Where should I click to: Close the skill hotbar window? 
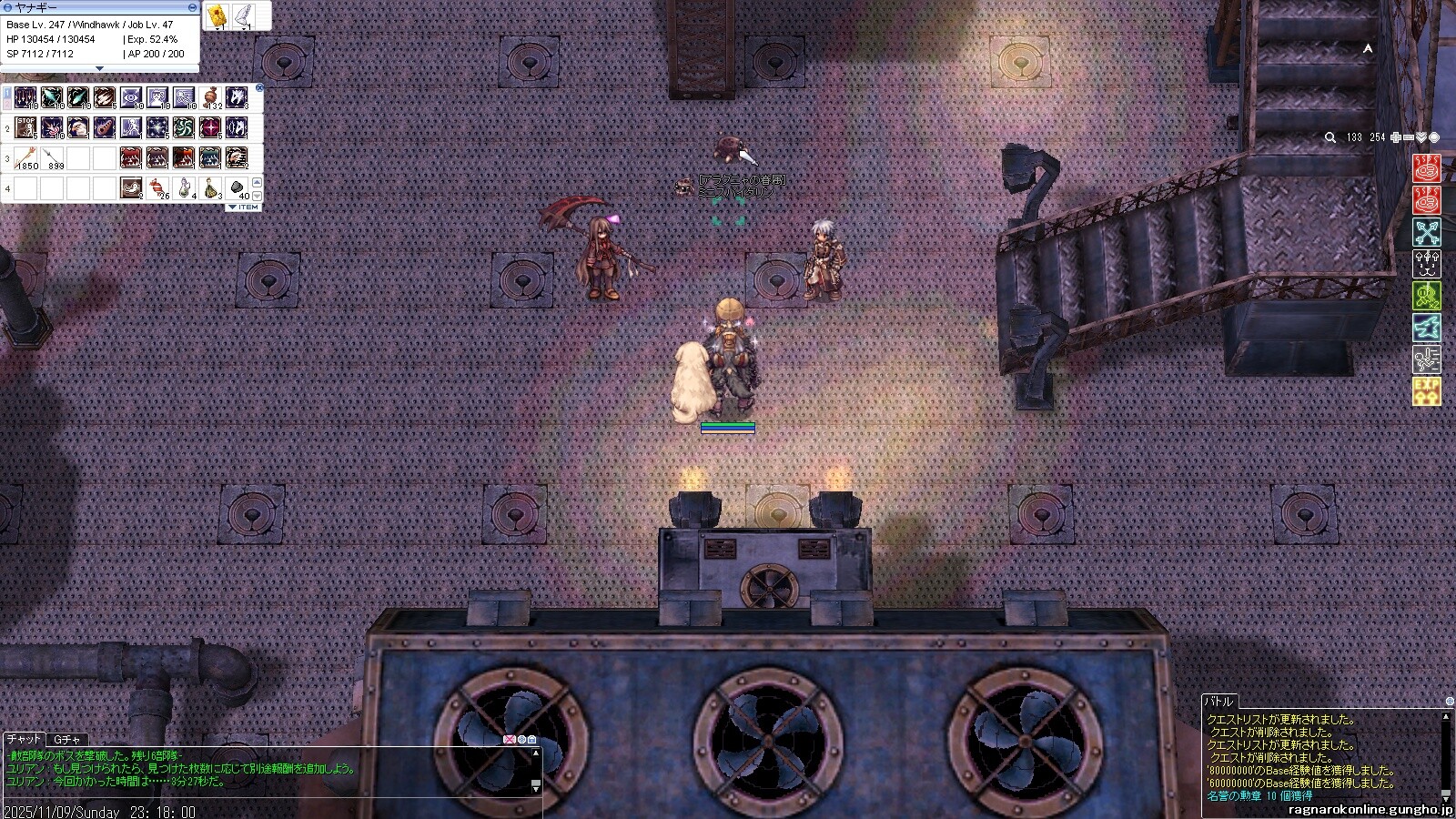click(x=259, y=87)
